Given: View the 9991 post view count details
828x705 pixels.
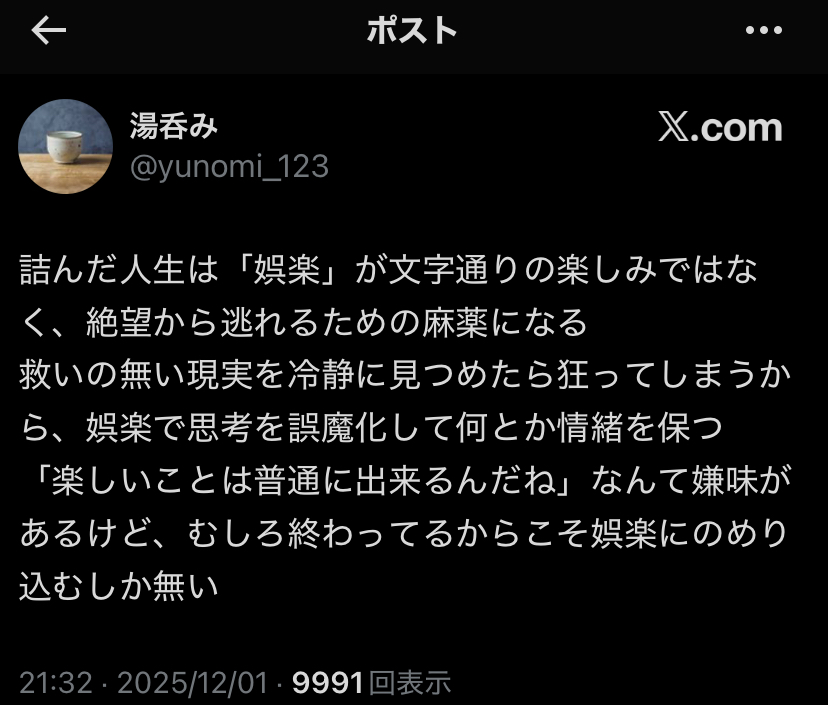Looking at the screenshot, I should [371, 683].
